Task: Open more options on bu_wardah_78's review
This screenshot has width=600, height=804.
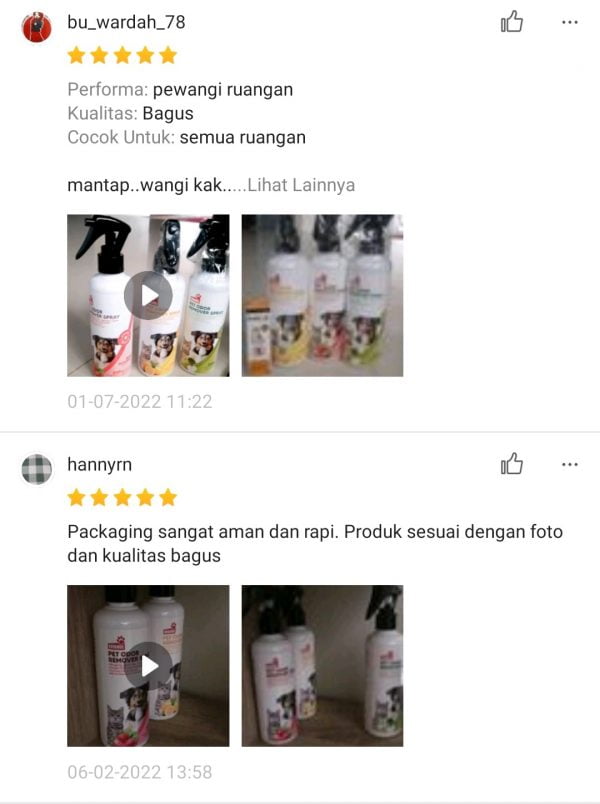Action: 570,21
